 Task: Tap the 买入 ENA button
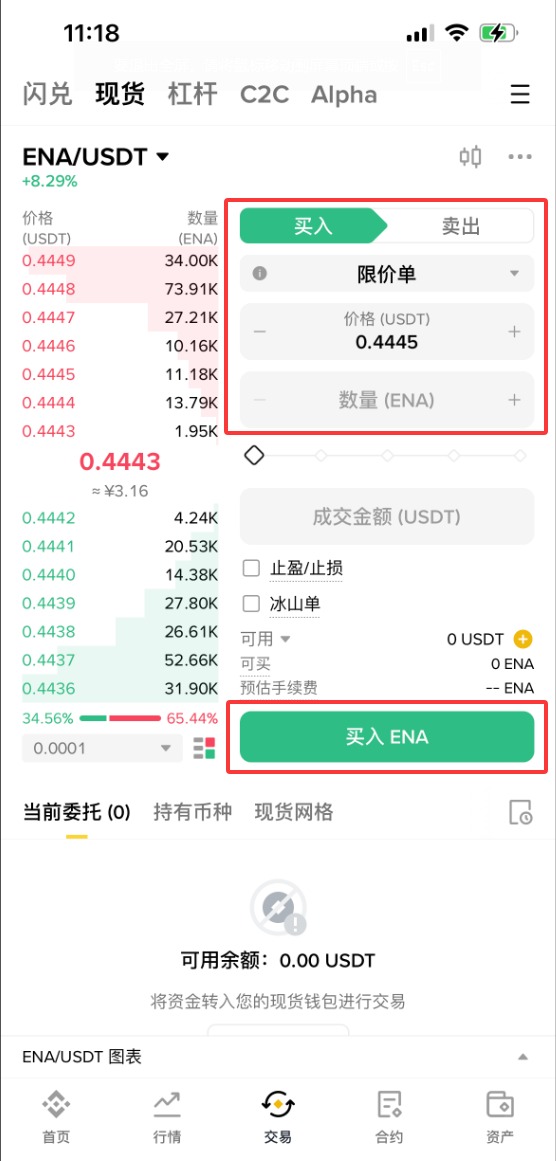pos(386,737)
